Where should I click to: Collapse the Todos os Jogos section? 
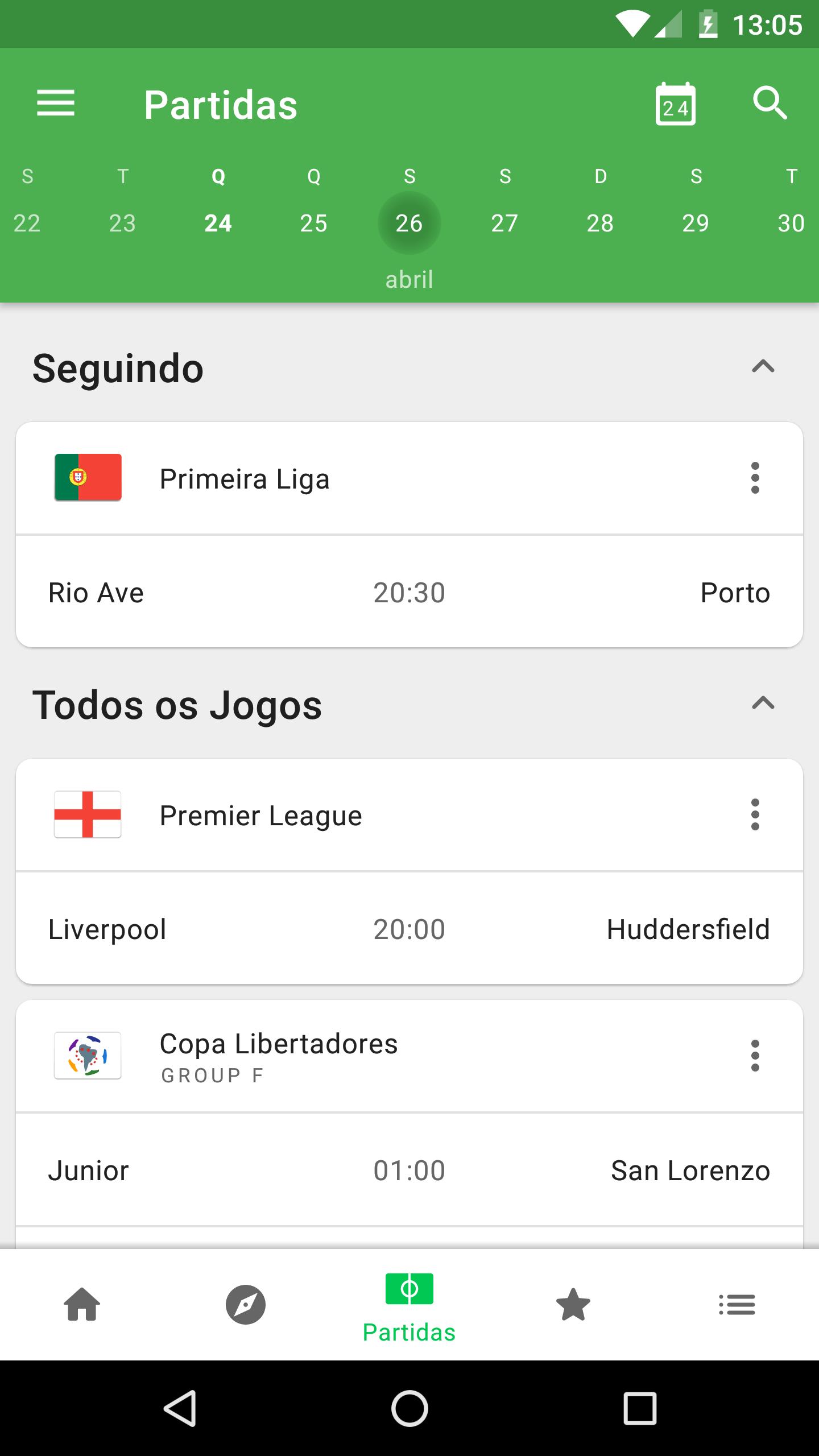pyautogui.click(x=763, y=704)
